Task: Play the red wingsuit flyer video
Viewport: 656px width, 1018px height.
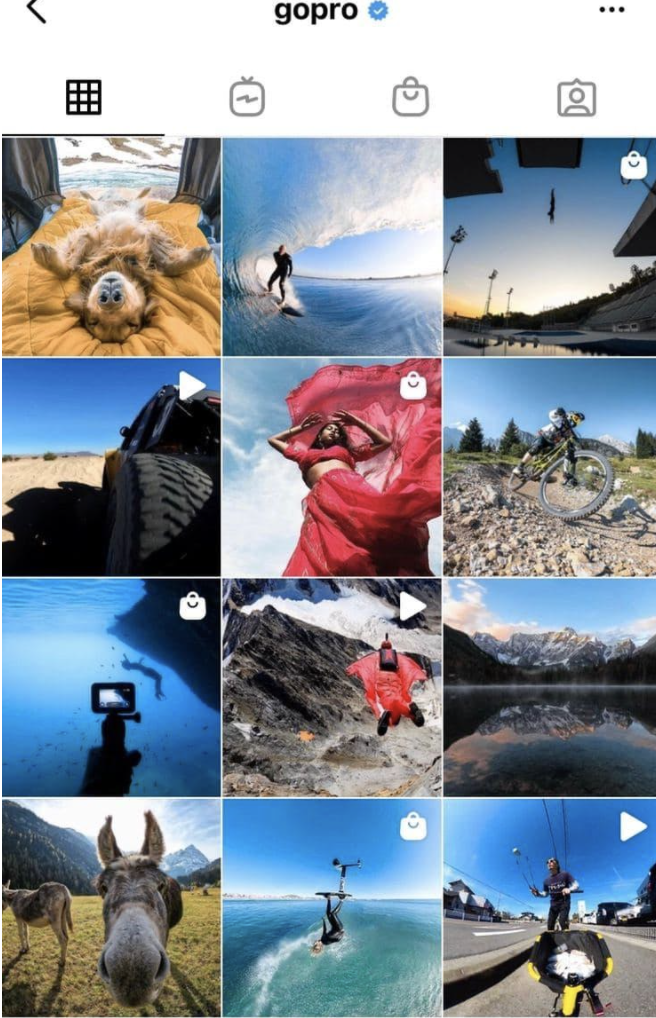Action: (x=332, y=687)
